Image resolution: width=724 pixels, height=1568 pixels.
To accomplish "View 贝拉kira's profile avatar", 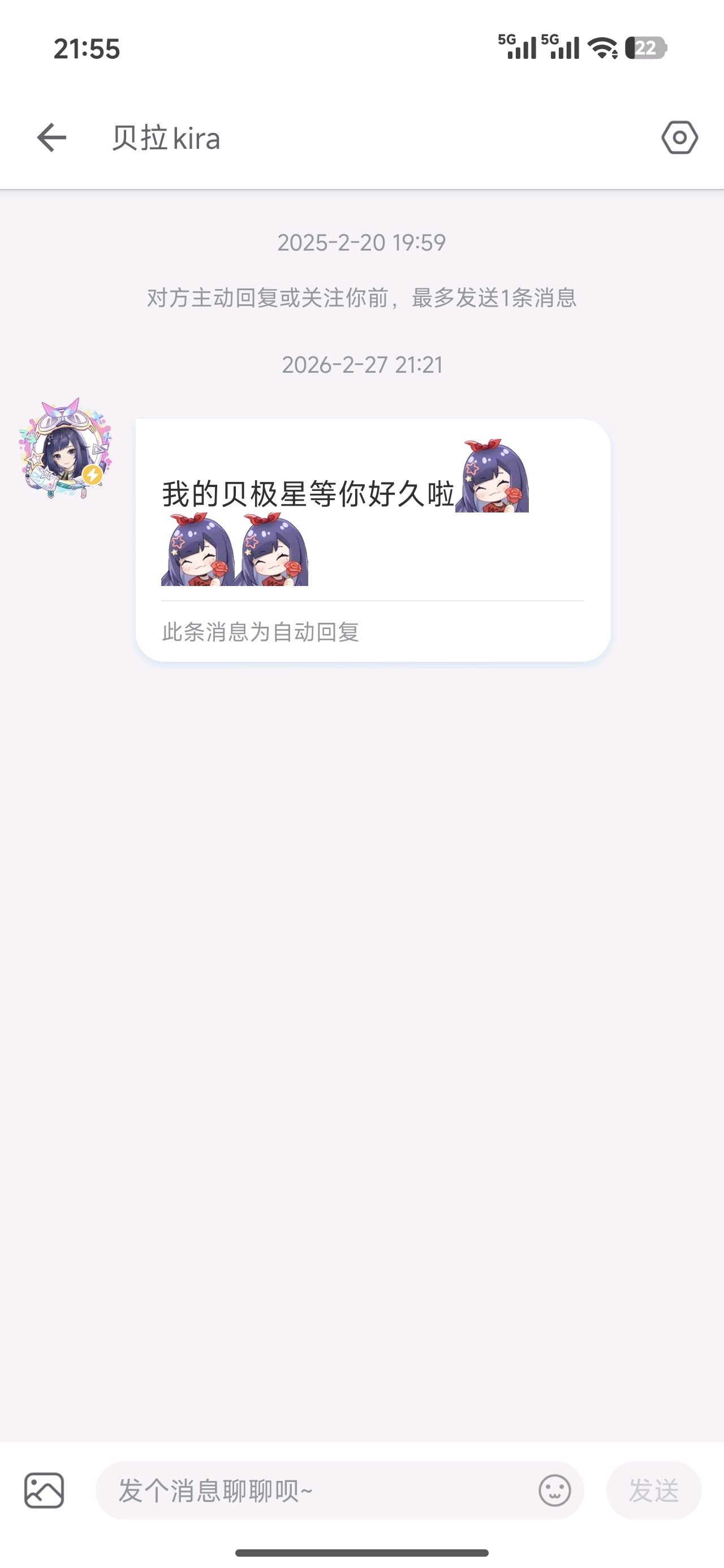I will click(65, 449).
